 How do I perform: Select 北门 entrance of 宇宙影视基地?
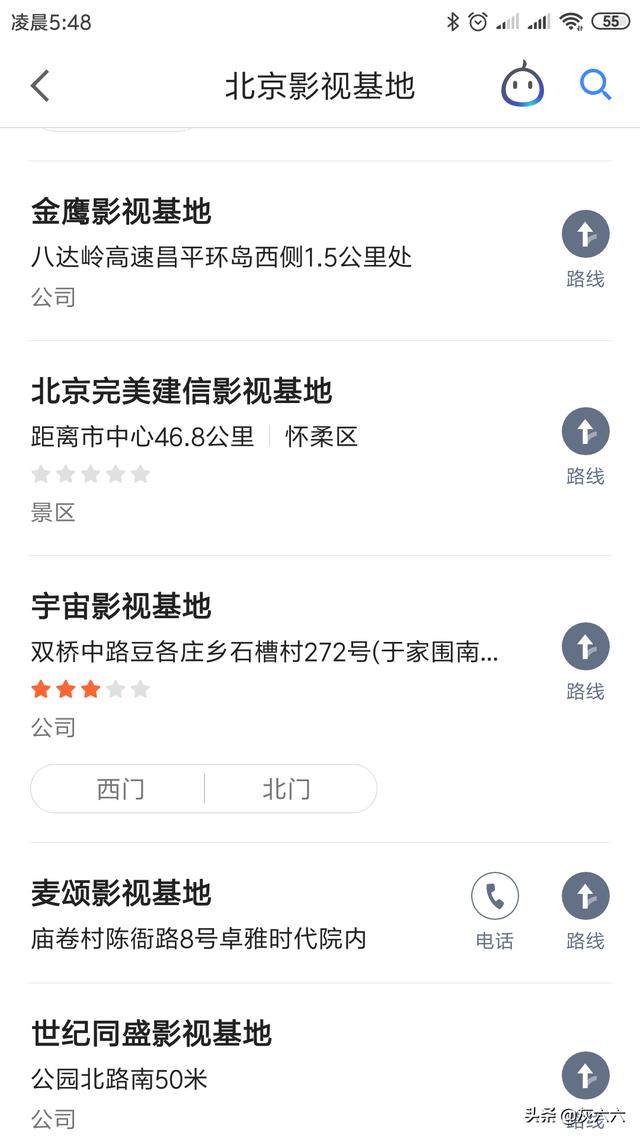tap(287, 789)
